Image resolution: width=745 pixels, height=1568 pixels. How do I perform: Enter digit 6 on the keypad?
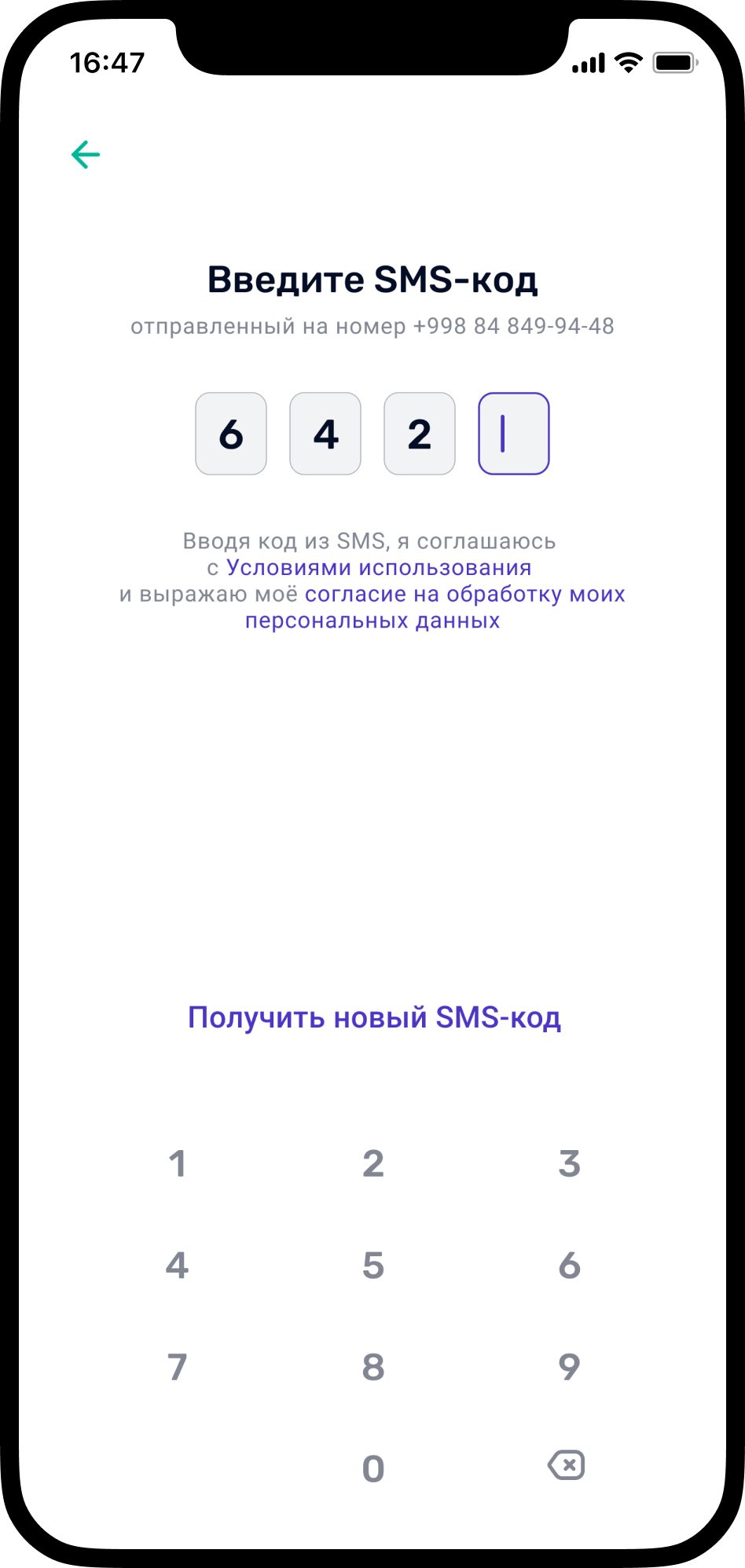coord(569,1266)
